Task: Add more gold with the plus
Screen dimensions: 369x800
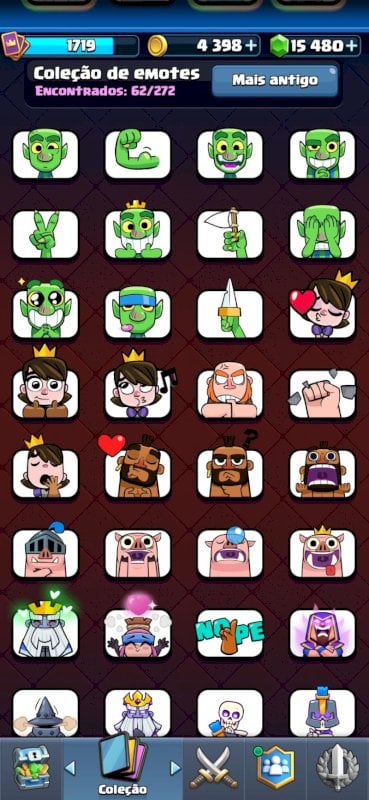Action: [x=251, y=46]
